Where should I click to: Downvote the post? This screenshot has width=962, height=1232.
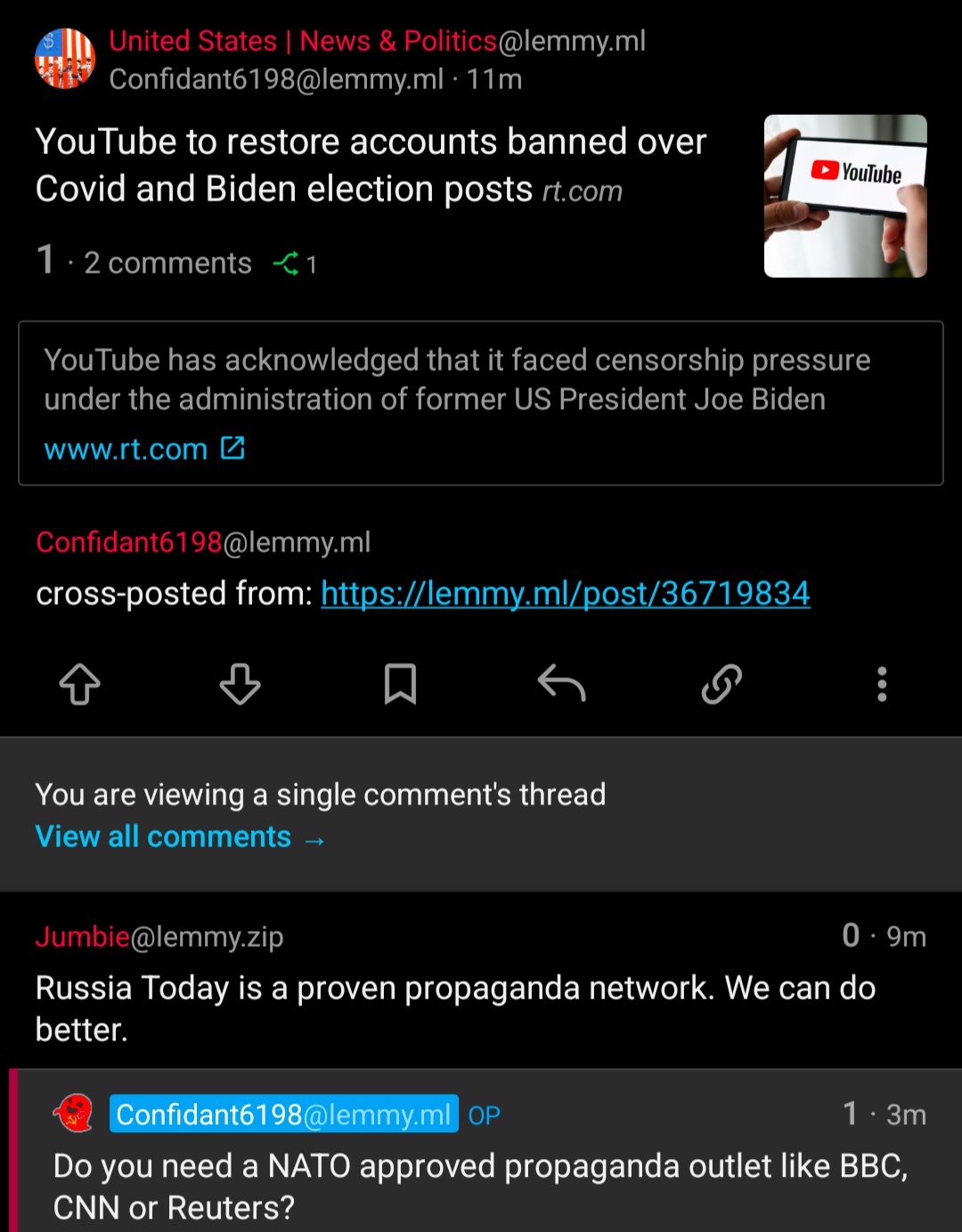(240, 684)
